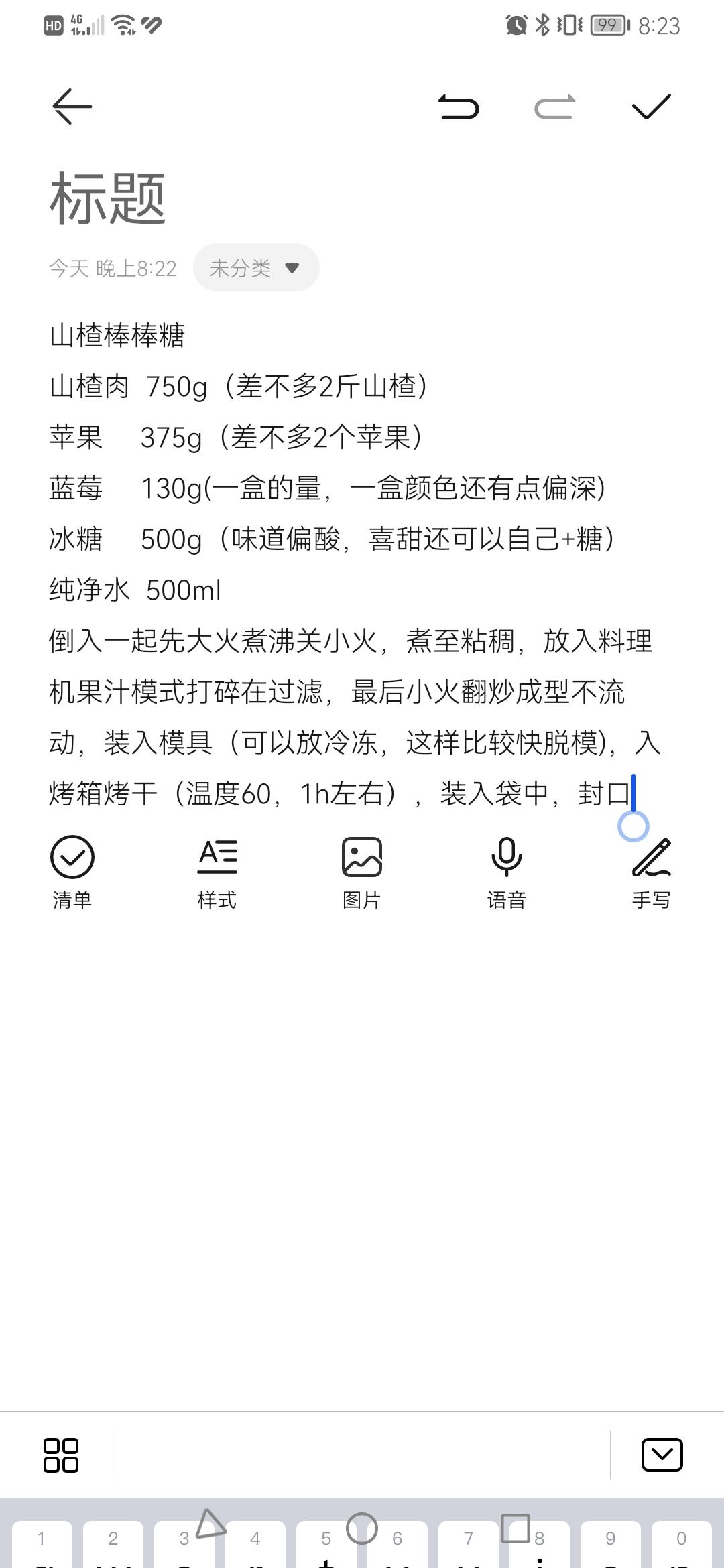The width and height of the screenshot is (724, 1568).
Task: Hide the keyboard with the down chevron
Action: (x=662, y=1455)
